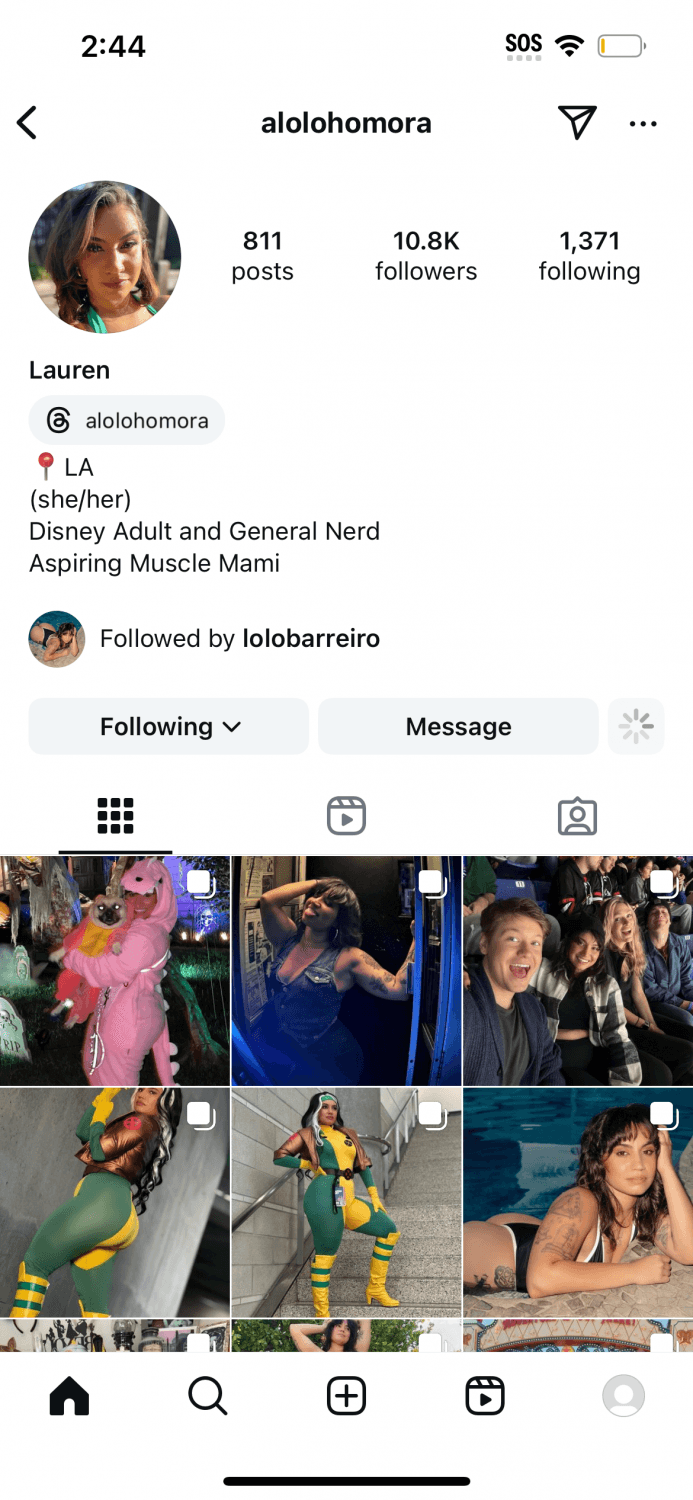This screenshot has width=693, height=1500.
Task: Open the three-dot overflow menu
Action: click(x=643, y=124)
